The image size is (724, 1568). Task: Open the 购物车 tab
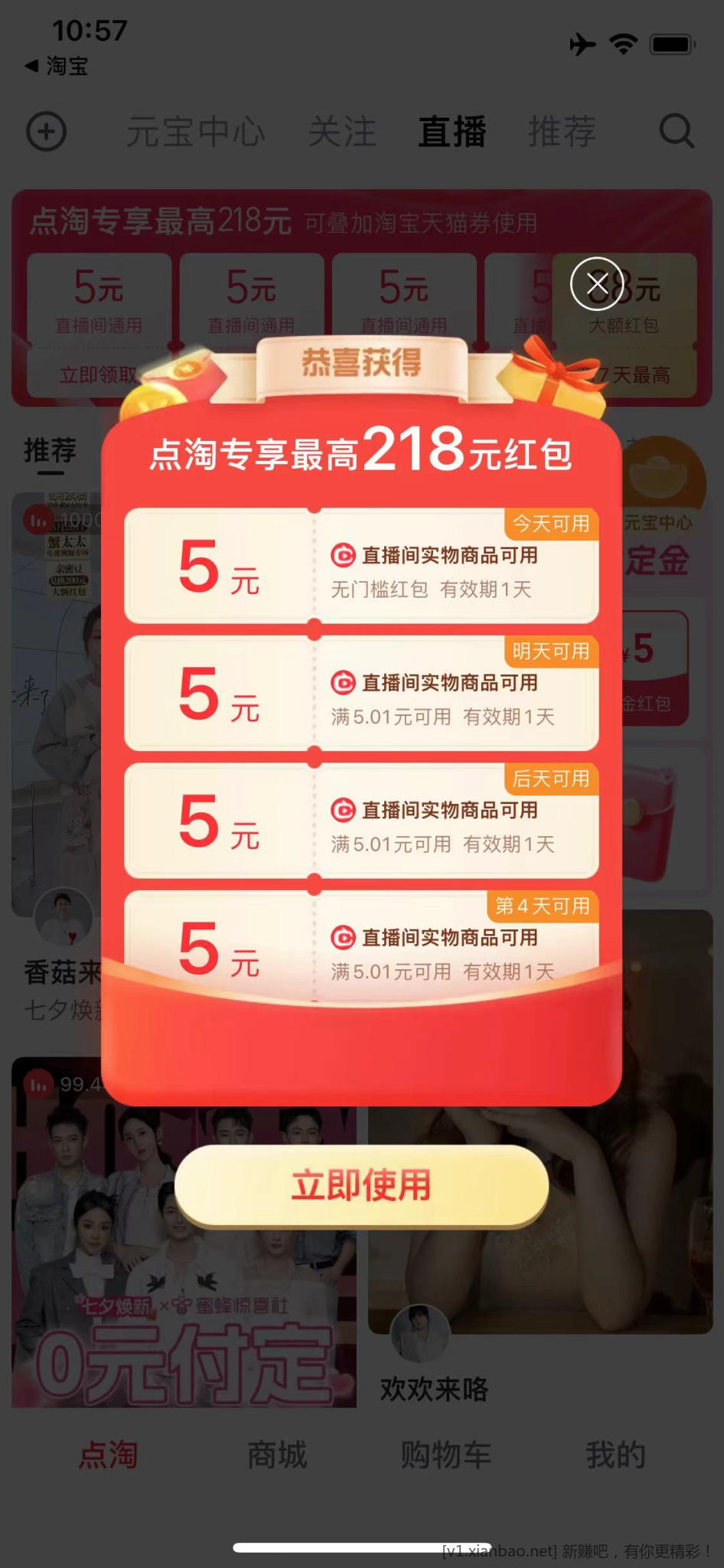click(x=446, y=1455)
